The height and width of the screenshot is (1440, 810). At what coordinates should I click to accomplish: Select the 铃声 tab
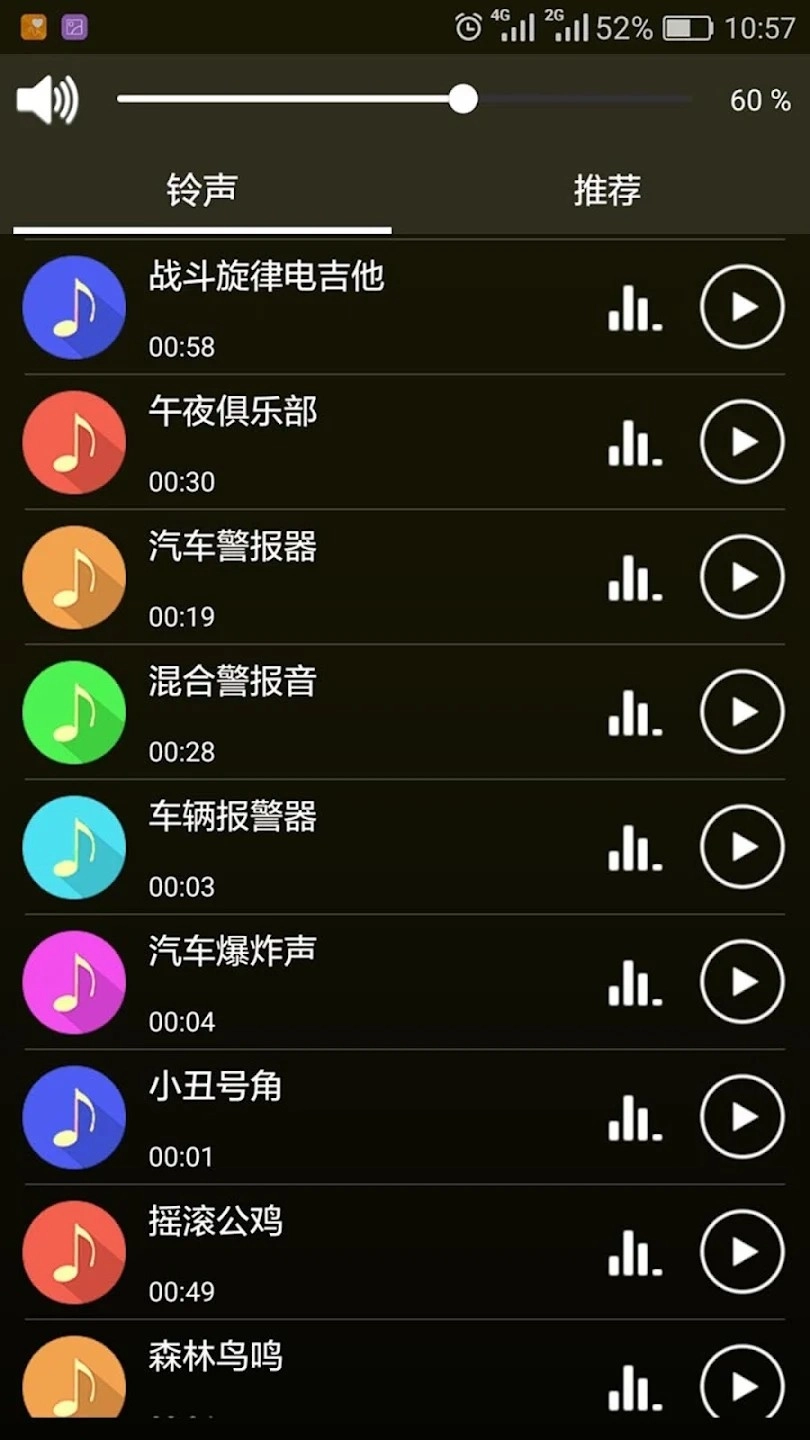[x=202, y=190]
